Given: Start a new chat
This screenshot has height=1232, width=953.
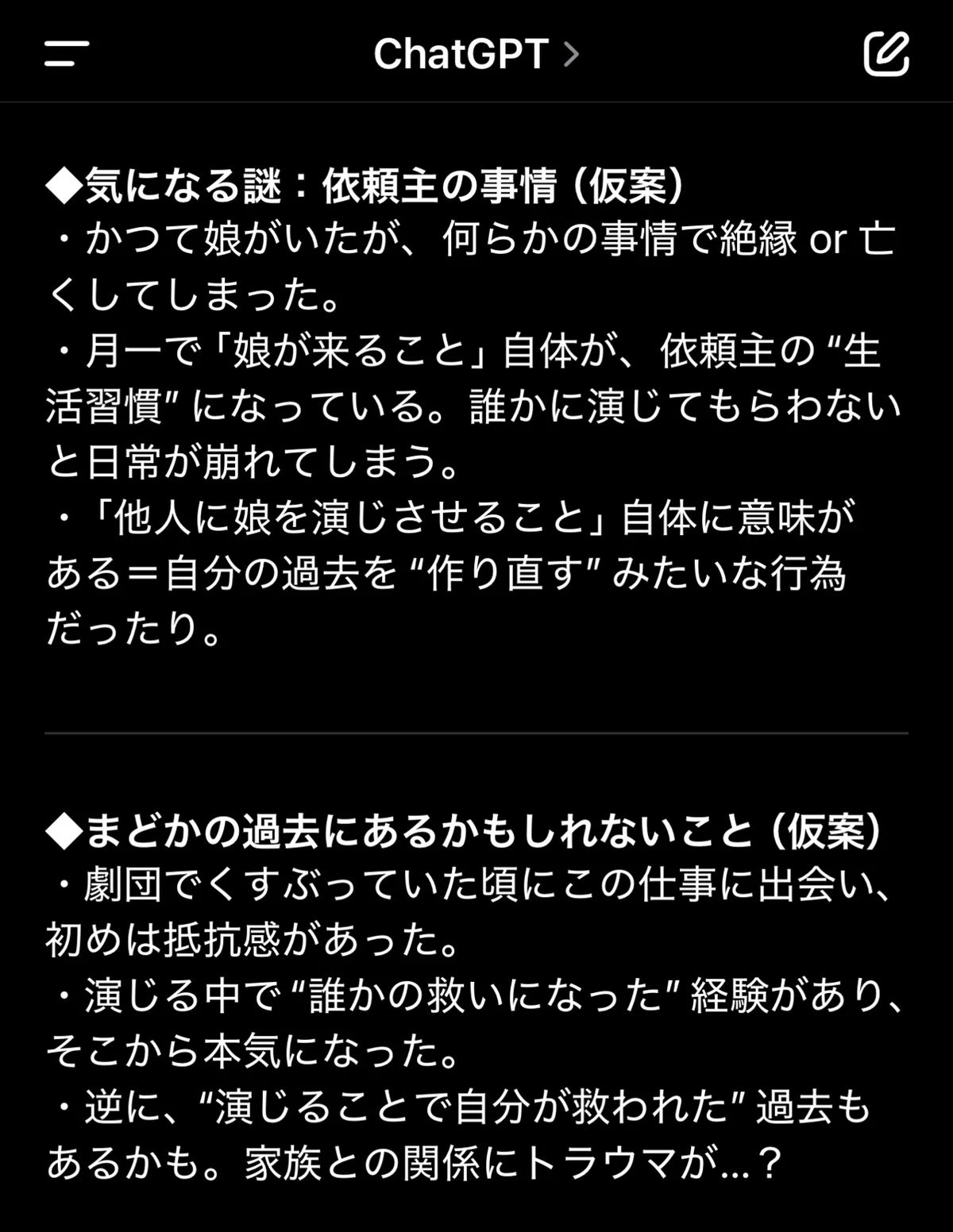Looking at the screenshot, I should tap(886, 54).
